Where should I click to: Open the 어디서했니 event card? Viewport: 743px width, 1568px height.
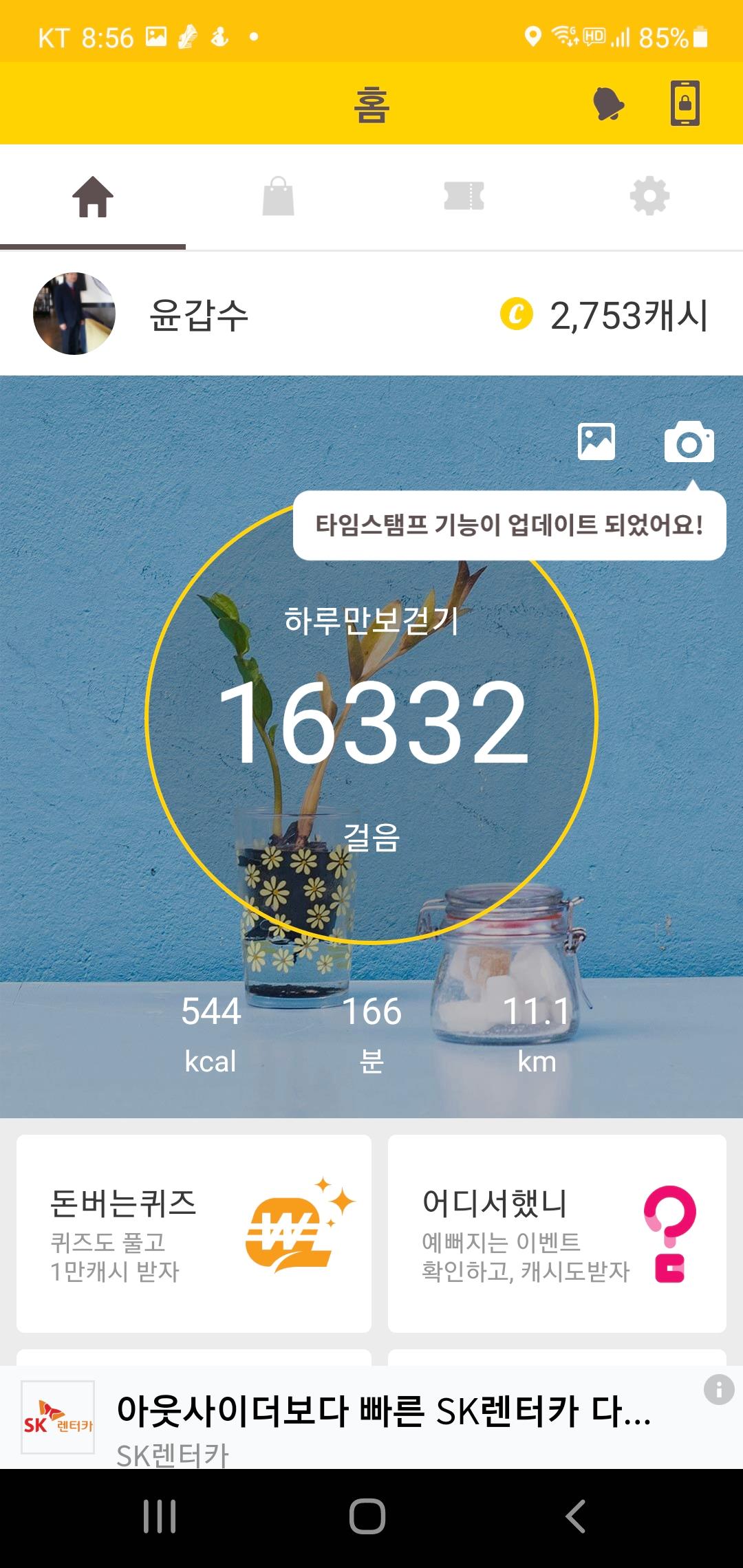tap(557, 1232)
